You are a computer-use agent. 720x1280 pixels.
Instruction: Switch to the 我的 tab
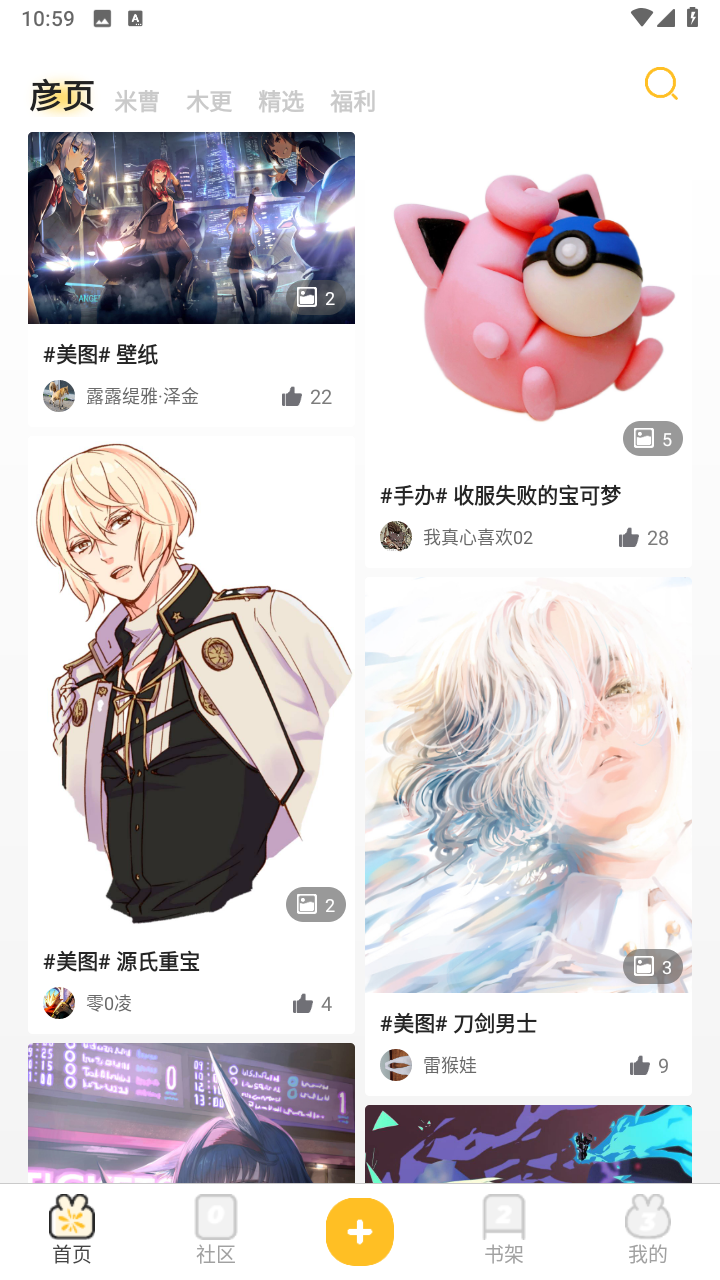(x=648, y=1231)
